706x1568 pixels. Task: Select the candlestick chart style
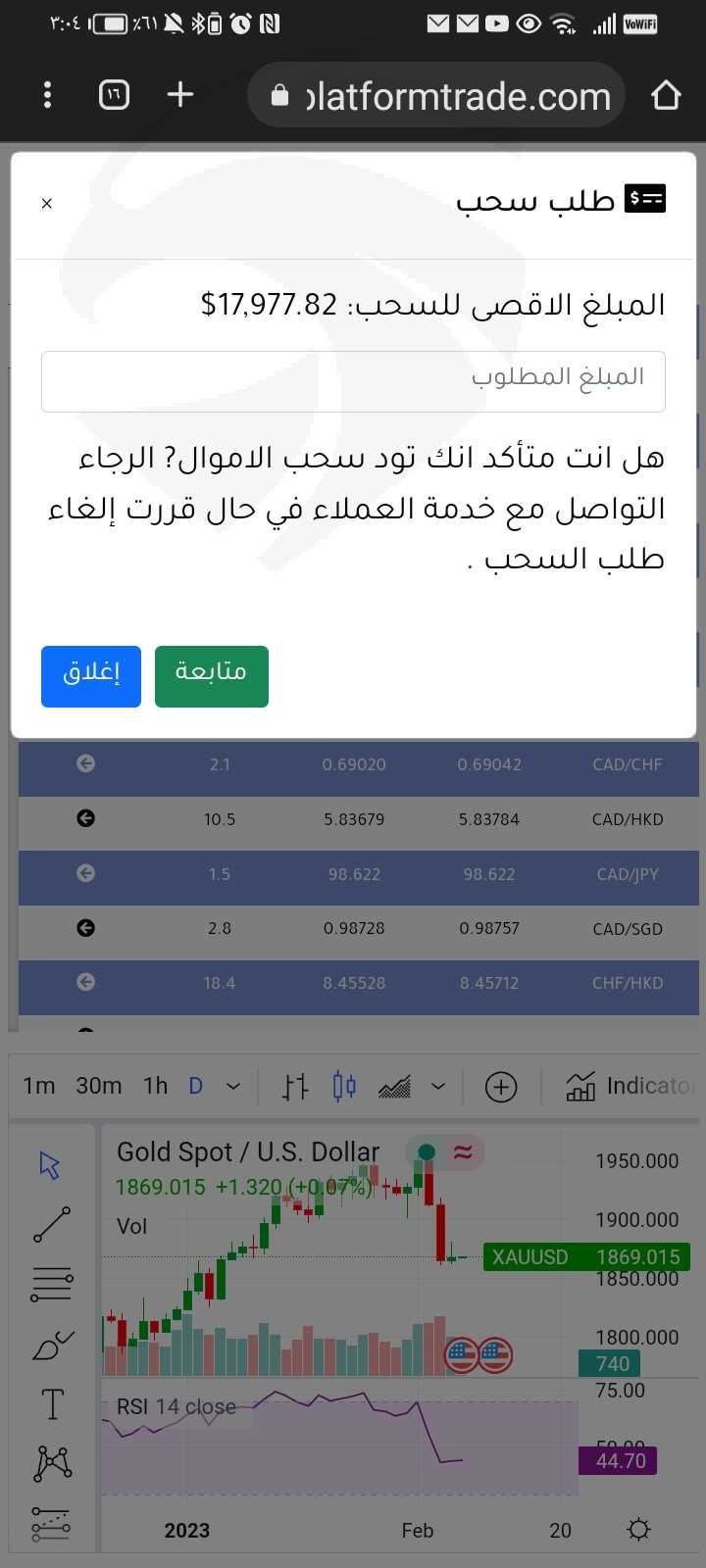click(344, 1086)
